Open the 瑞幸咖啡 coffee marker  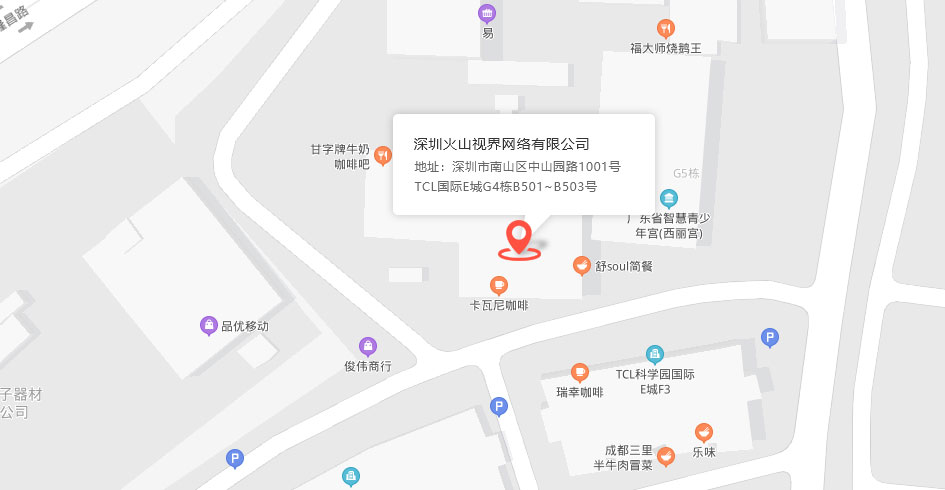[579, 372]
